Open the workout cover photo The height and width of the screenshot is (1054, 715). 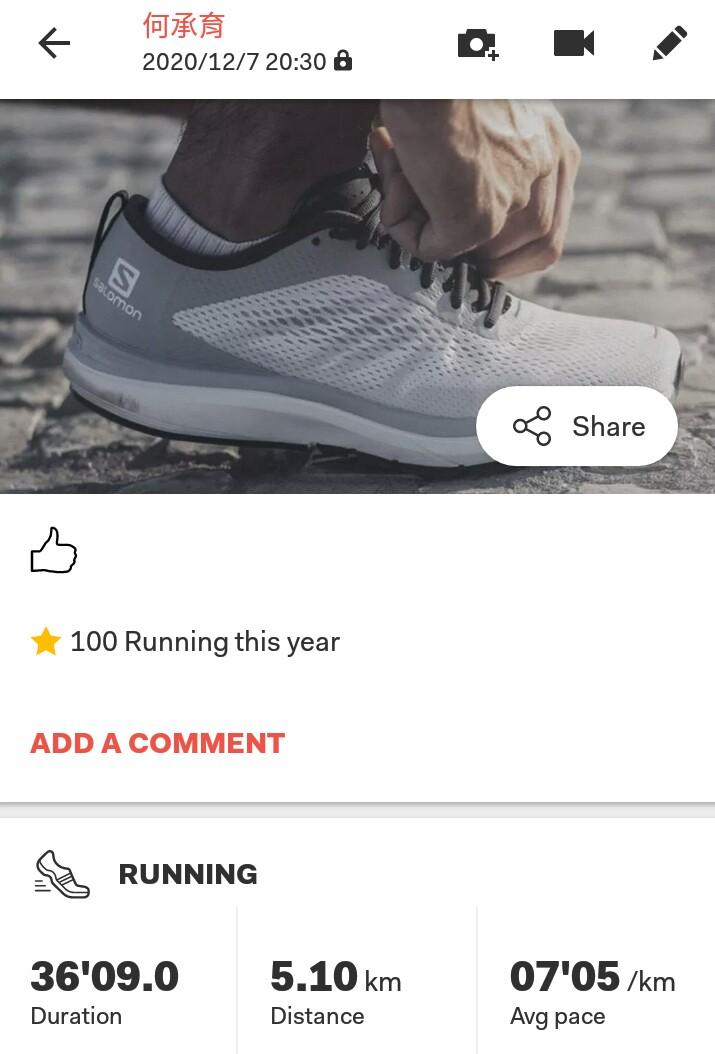point(300,280)
